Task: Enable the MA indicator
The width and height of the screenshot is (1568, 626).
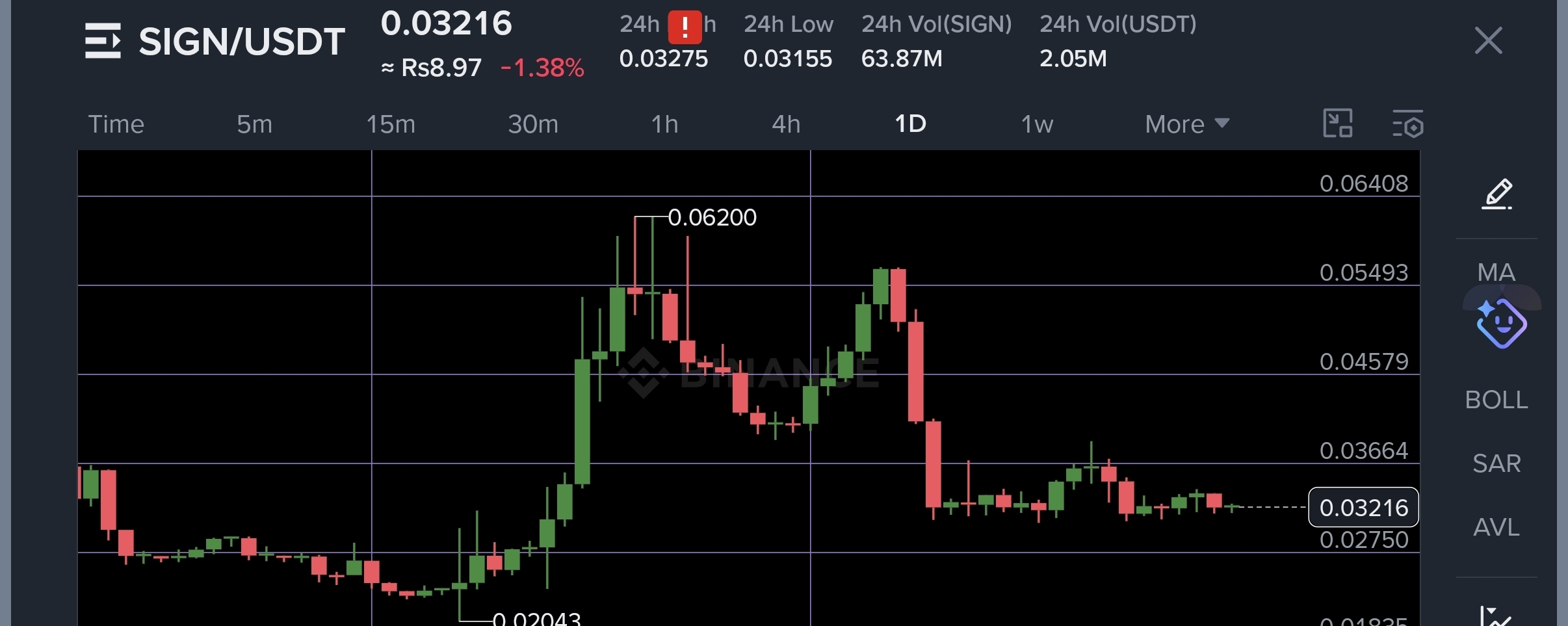Action: (1496, 272)
